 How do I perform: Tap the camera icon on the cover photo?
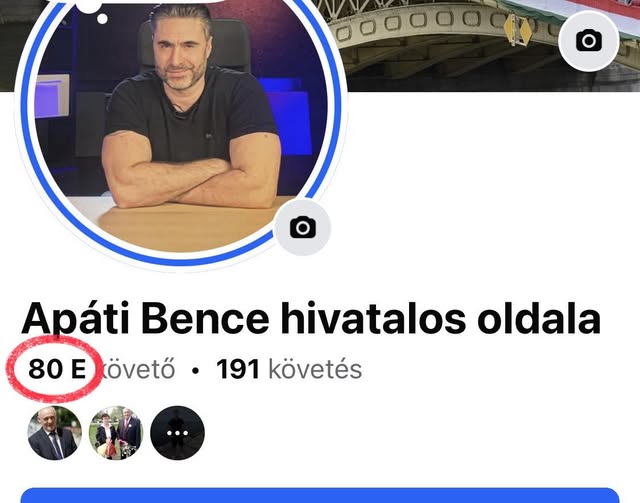(589, 40)
